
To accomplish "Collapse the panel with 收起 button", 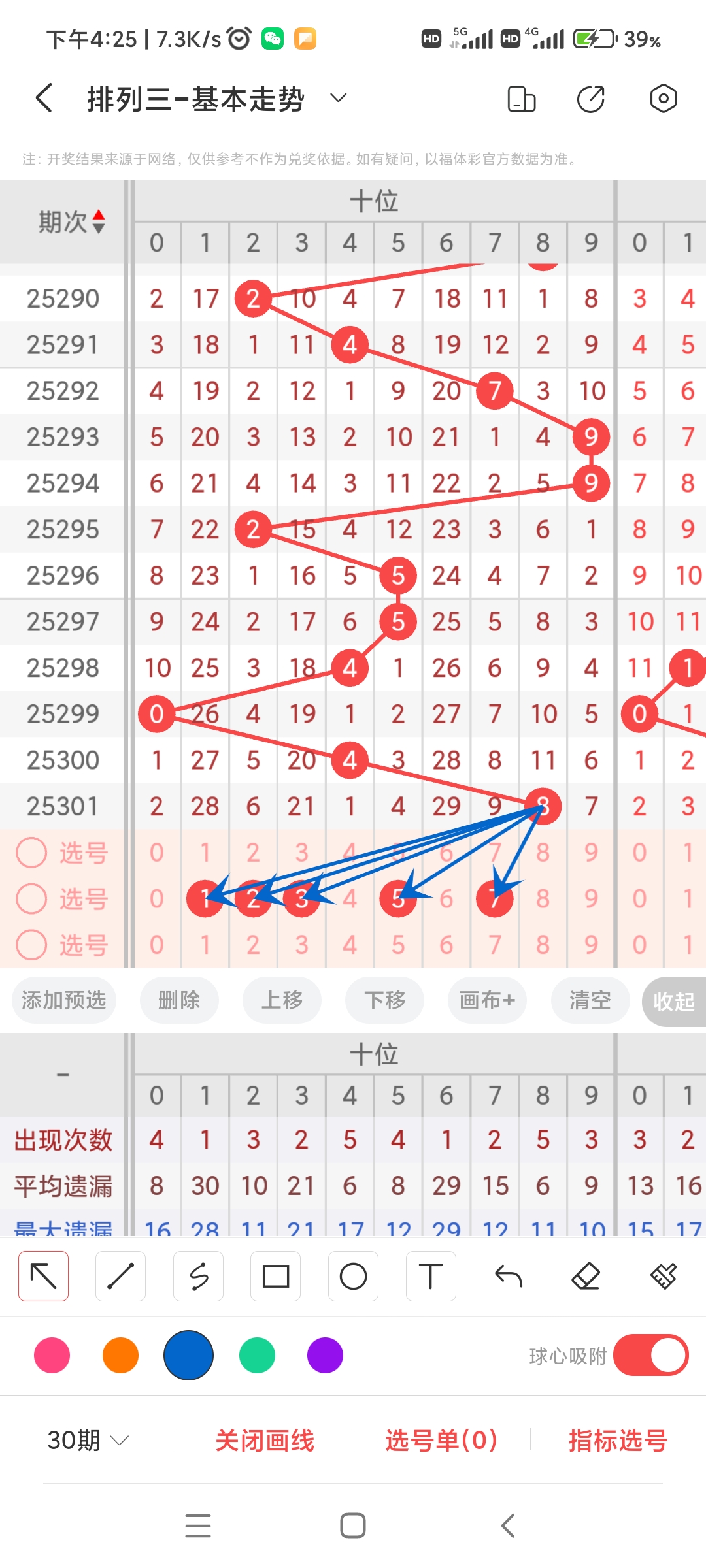I will [675, 1000].
